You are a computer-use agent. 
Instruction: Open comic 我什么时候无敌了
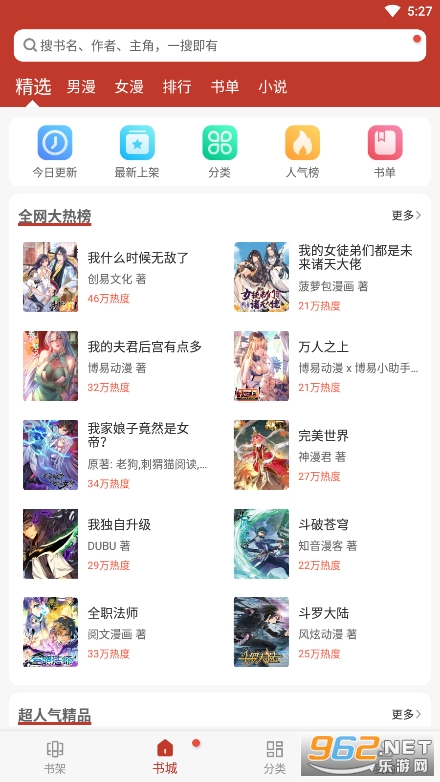click(x=121, y=277)
